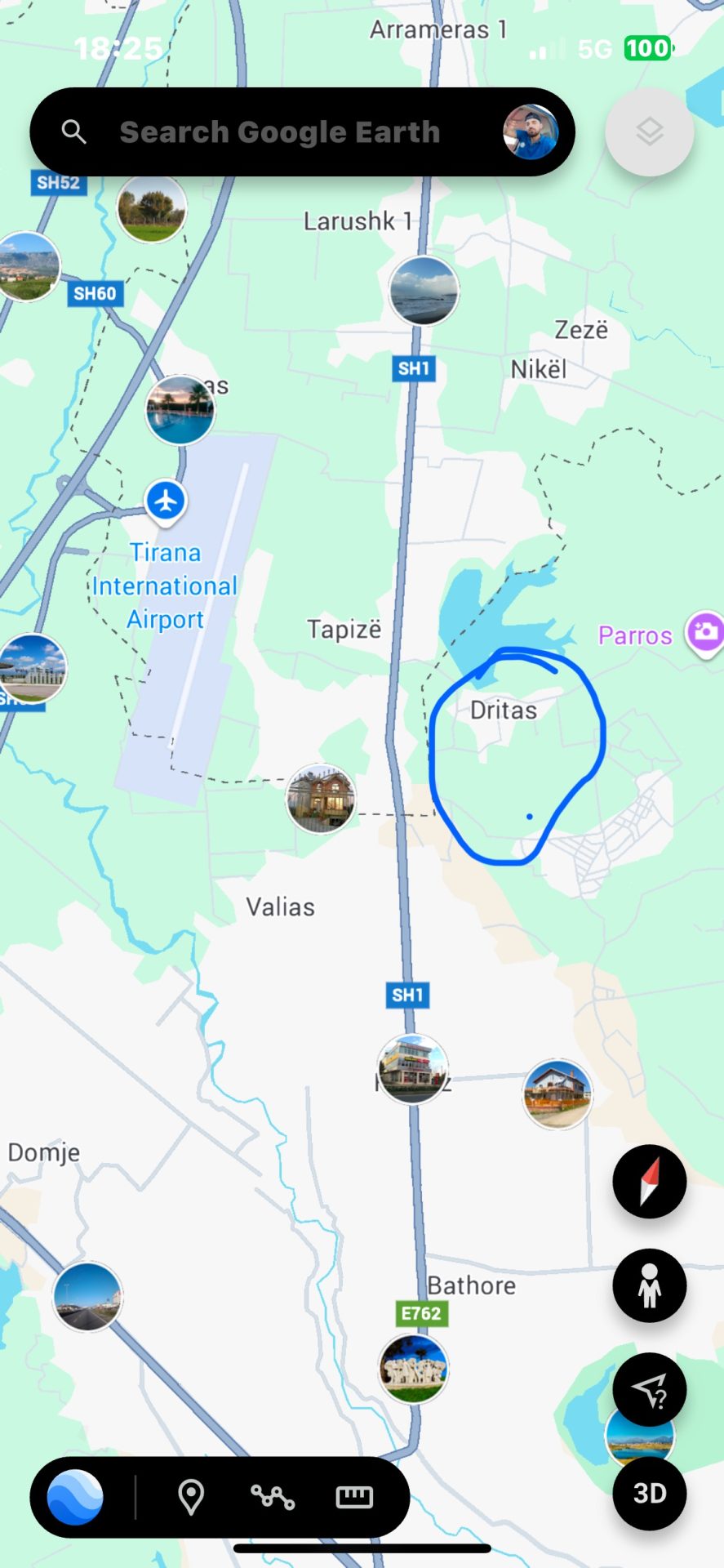
Task: Open the Google Earth home logo
Action: tap(75, 1497)
